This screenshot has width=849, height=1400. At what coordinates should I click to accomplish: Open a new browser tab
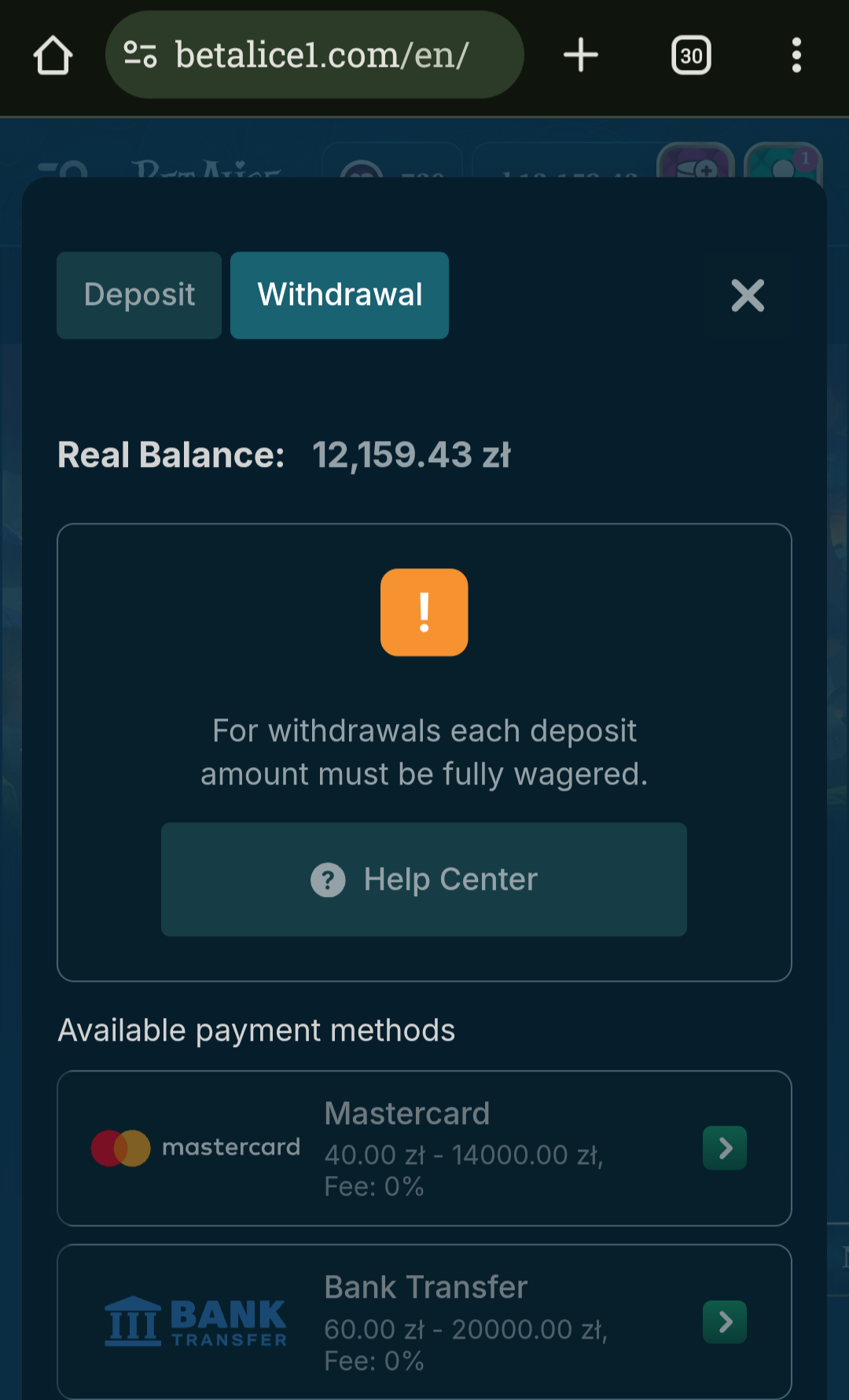581,55
